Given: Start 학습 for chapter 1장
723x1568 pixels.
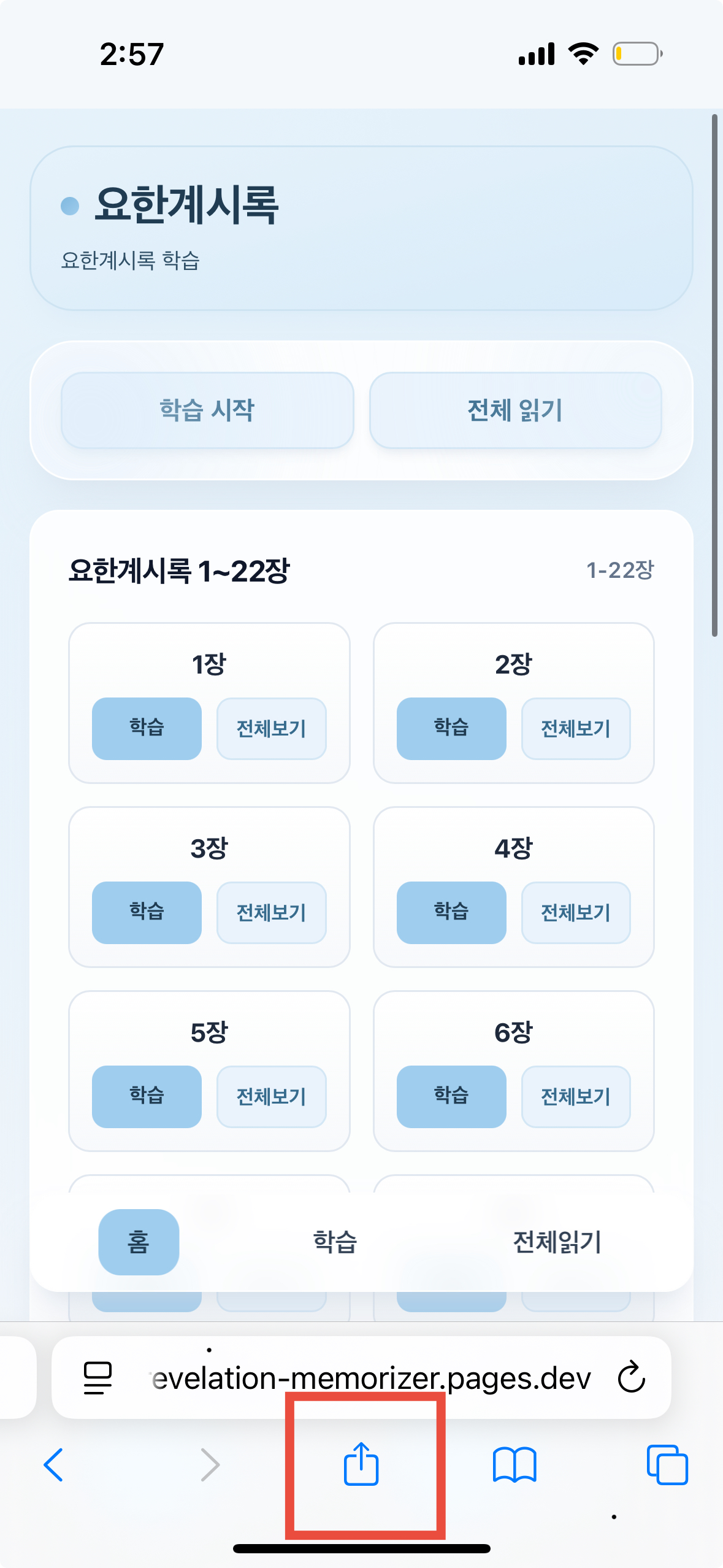Looking at the screenshot, I should [146, 729].
